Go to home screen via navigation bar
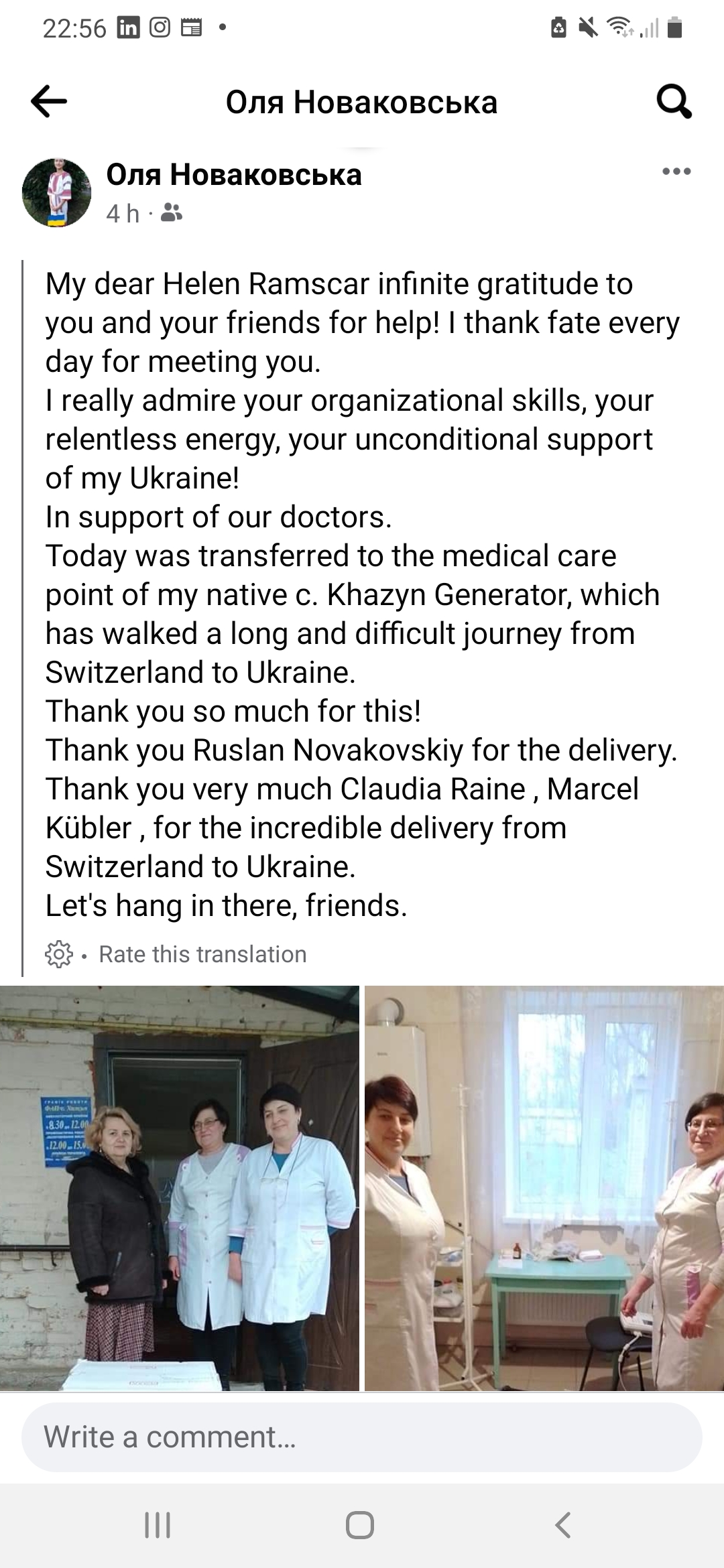The image size is (724, 1568). (360, 1526)
